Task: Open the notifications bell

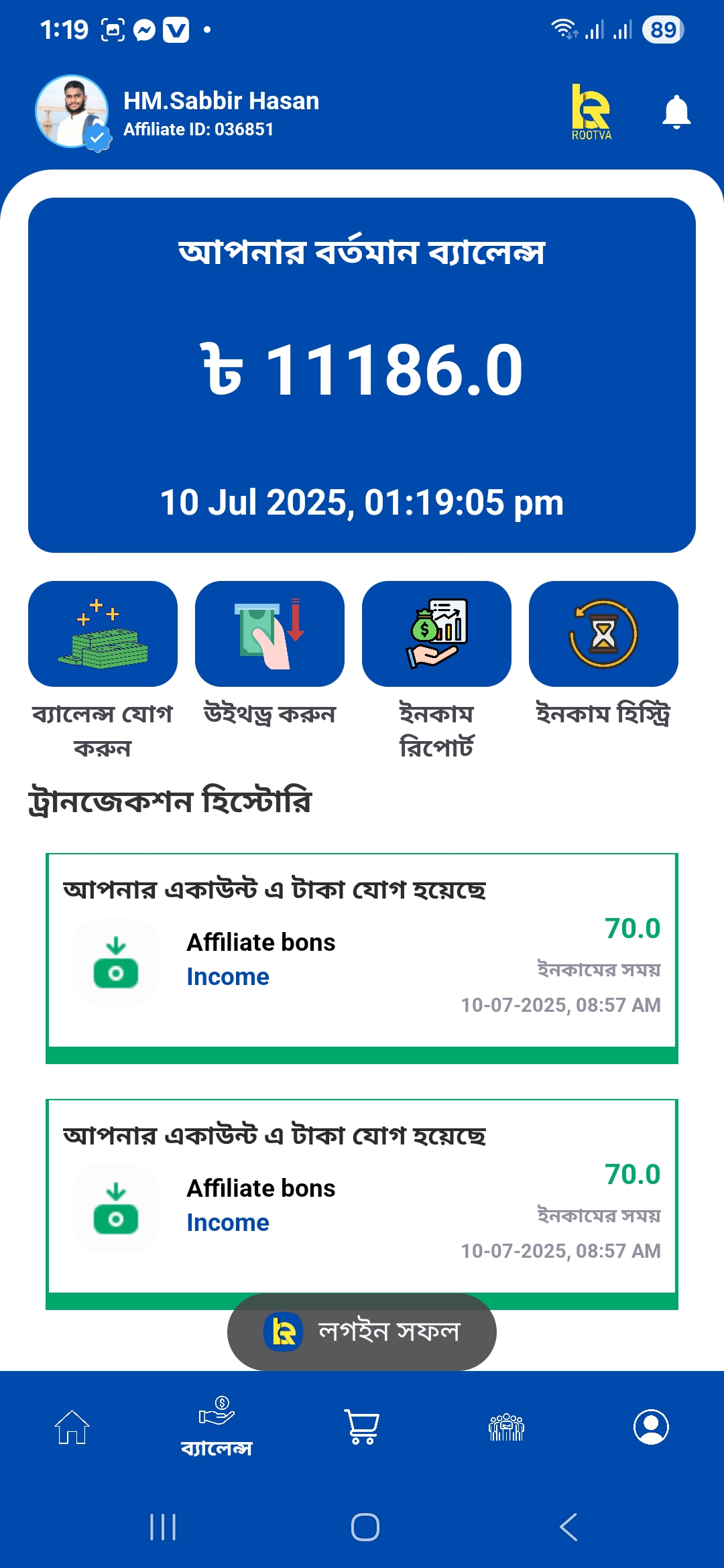Action: pyautogui.click(x=676, y=112)
